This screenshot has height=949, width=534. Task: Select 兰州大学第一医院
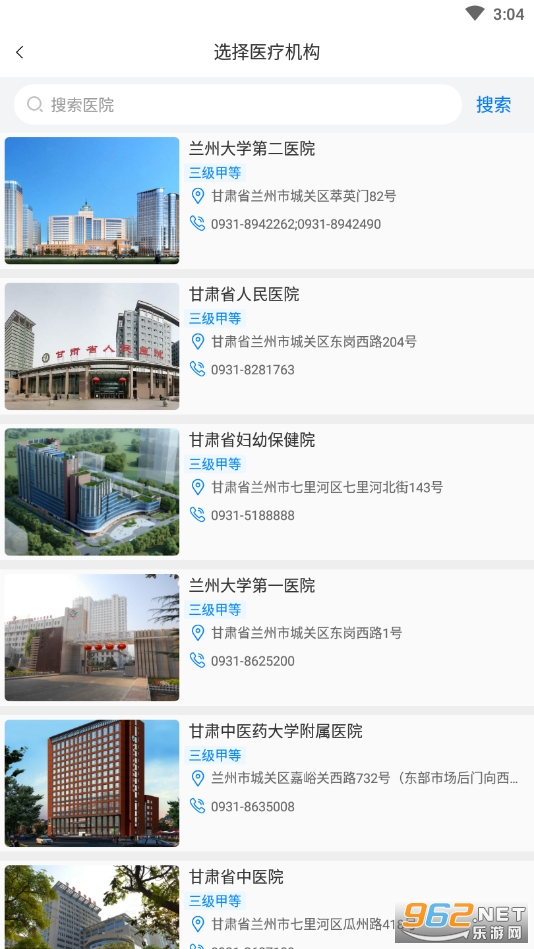tap(267, 637)
